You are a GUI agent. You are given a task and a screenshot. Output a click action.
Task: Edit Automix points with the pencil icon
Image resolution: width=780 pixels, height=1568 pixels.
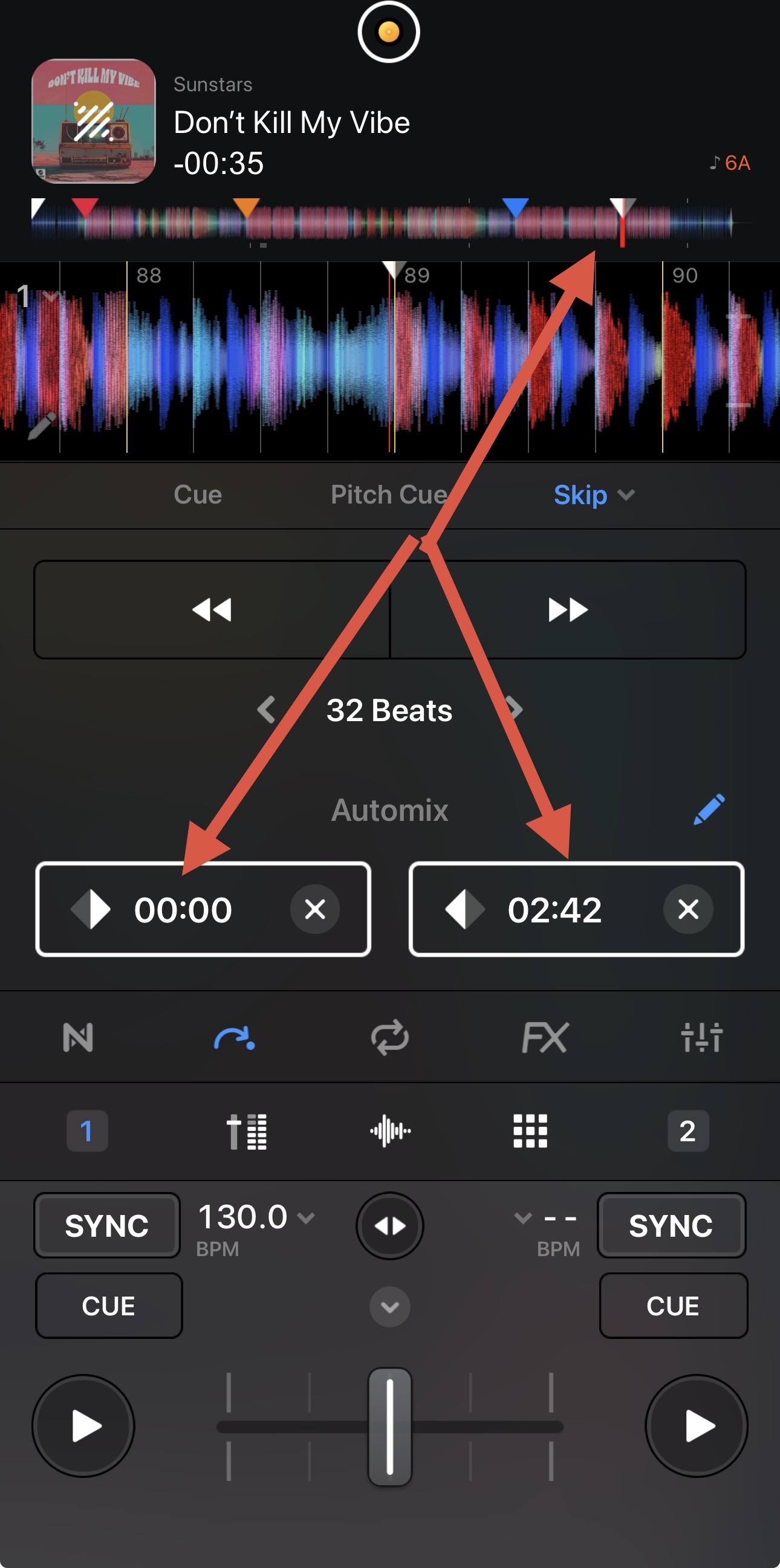[x=709, y=809]
